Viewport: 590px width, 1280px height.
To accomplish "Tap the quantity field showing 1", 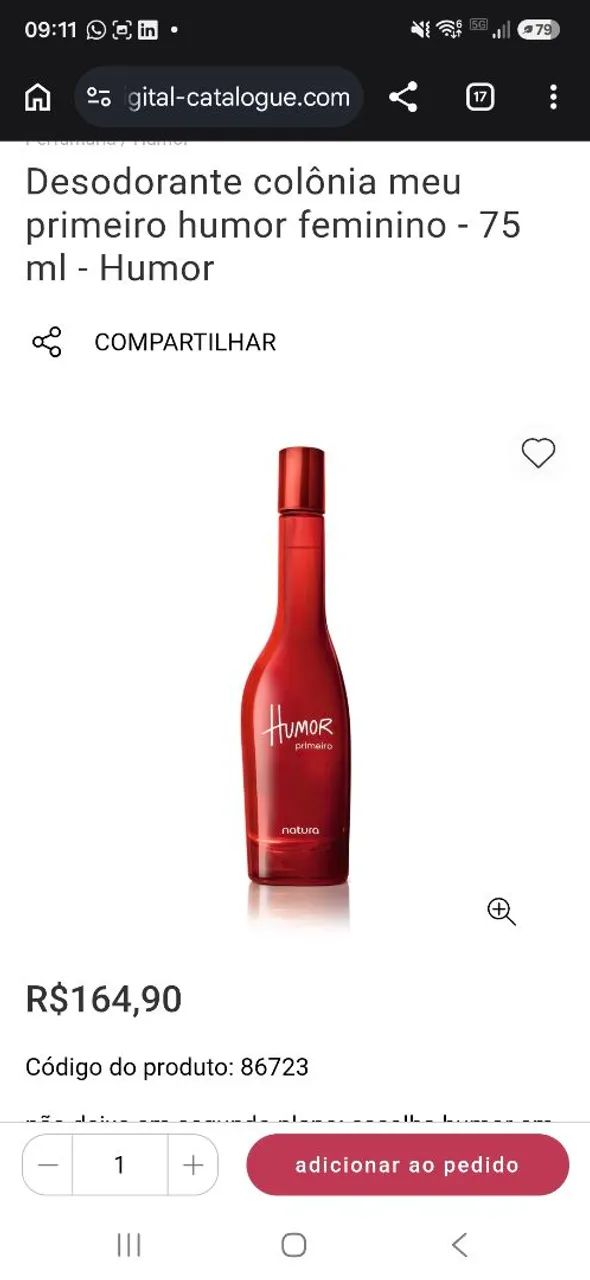I will tap(120, 1165).
